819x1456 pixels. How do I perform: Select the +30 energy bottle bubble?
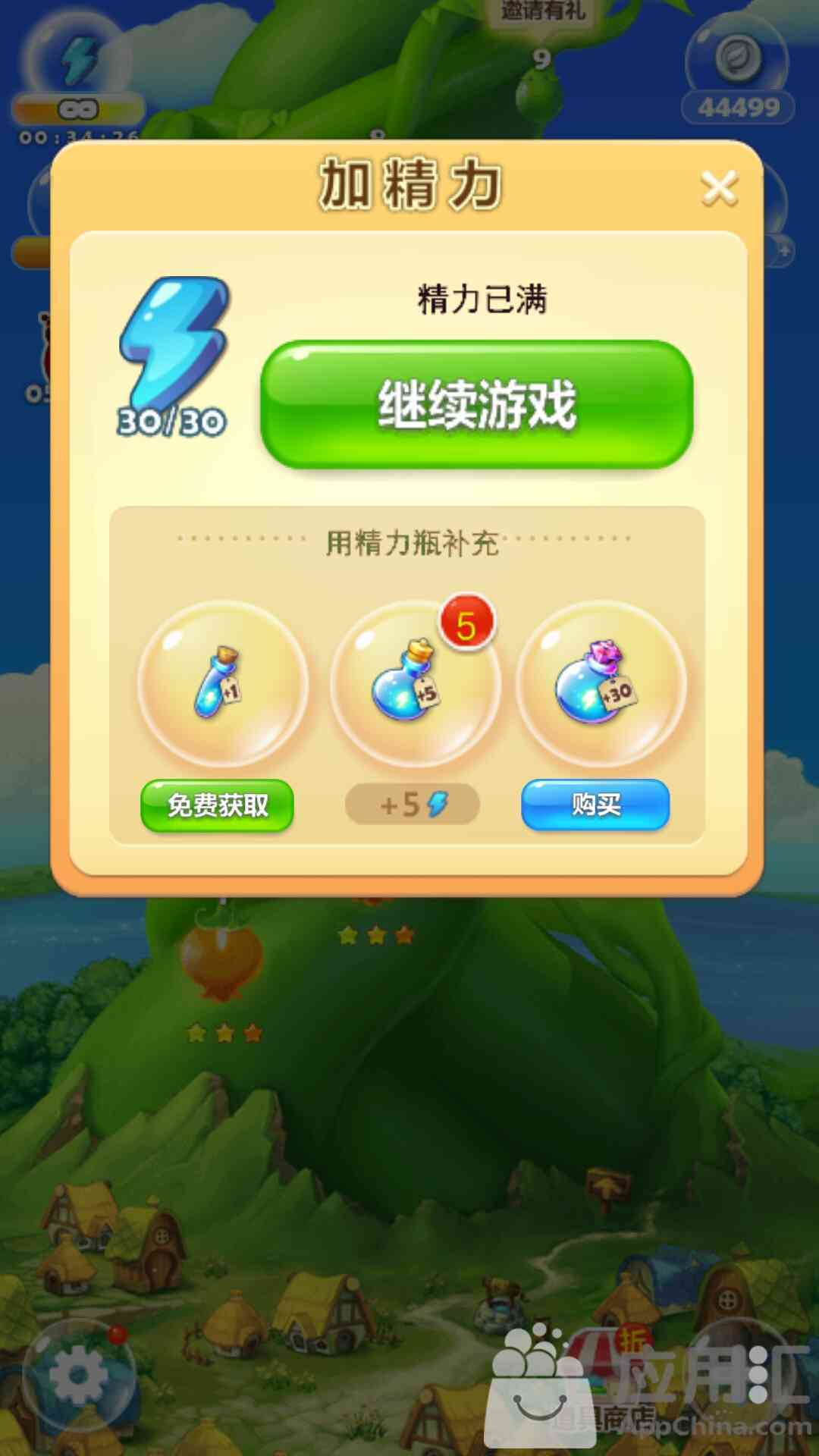click(x=601, y=684)
